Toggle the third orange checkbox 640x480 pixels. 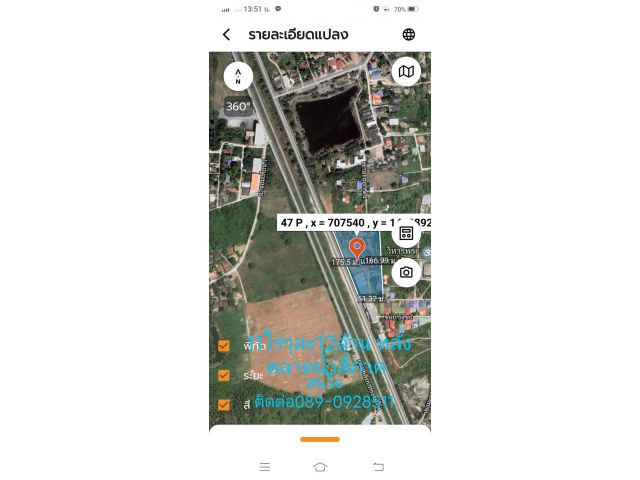coord(224,404)
